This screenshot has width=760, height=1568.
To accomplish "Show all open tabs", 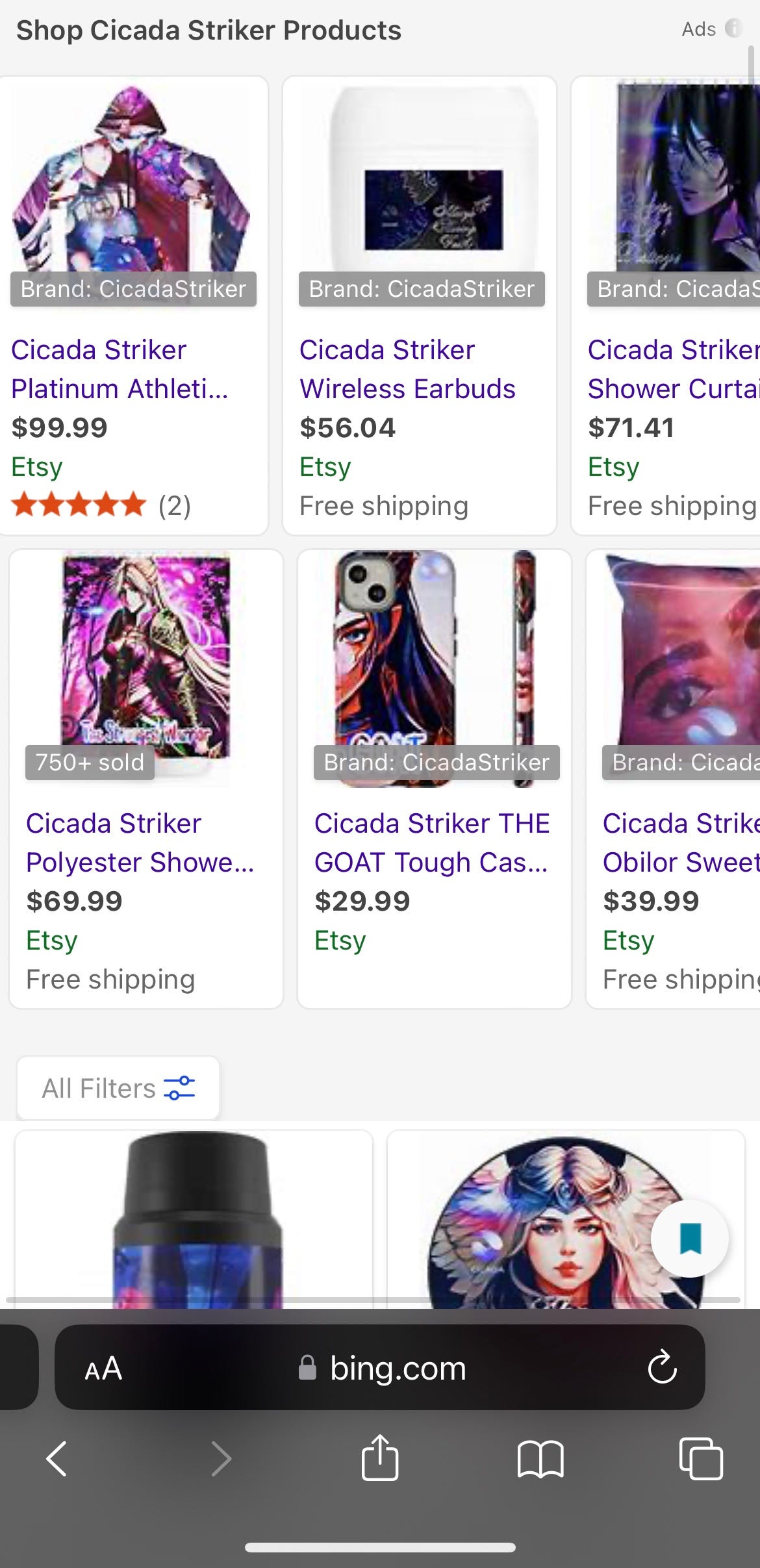I will point(700,1459).
